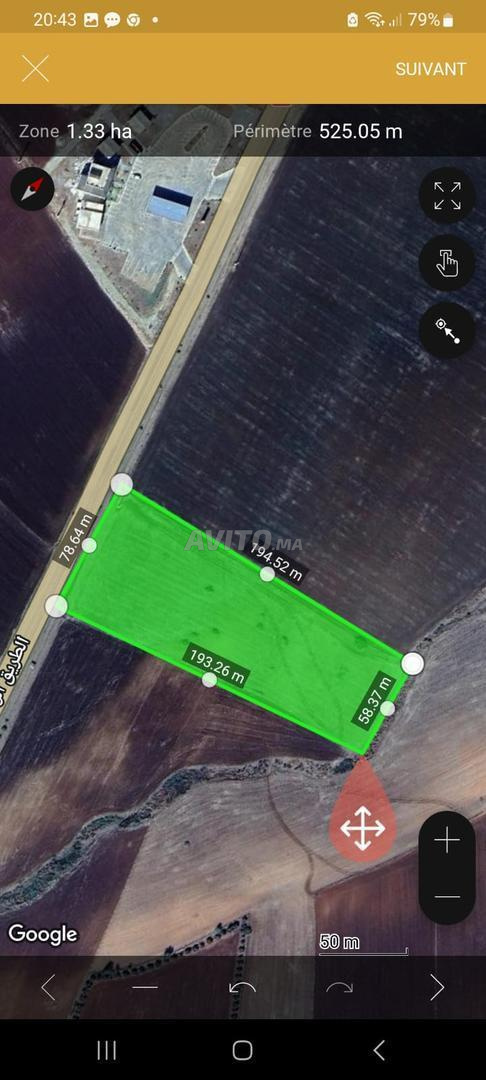The height and width of the screenshot is (1080, 486).
Task: Zoom in with the plus button
Action: coord(447,840)
